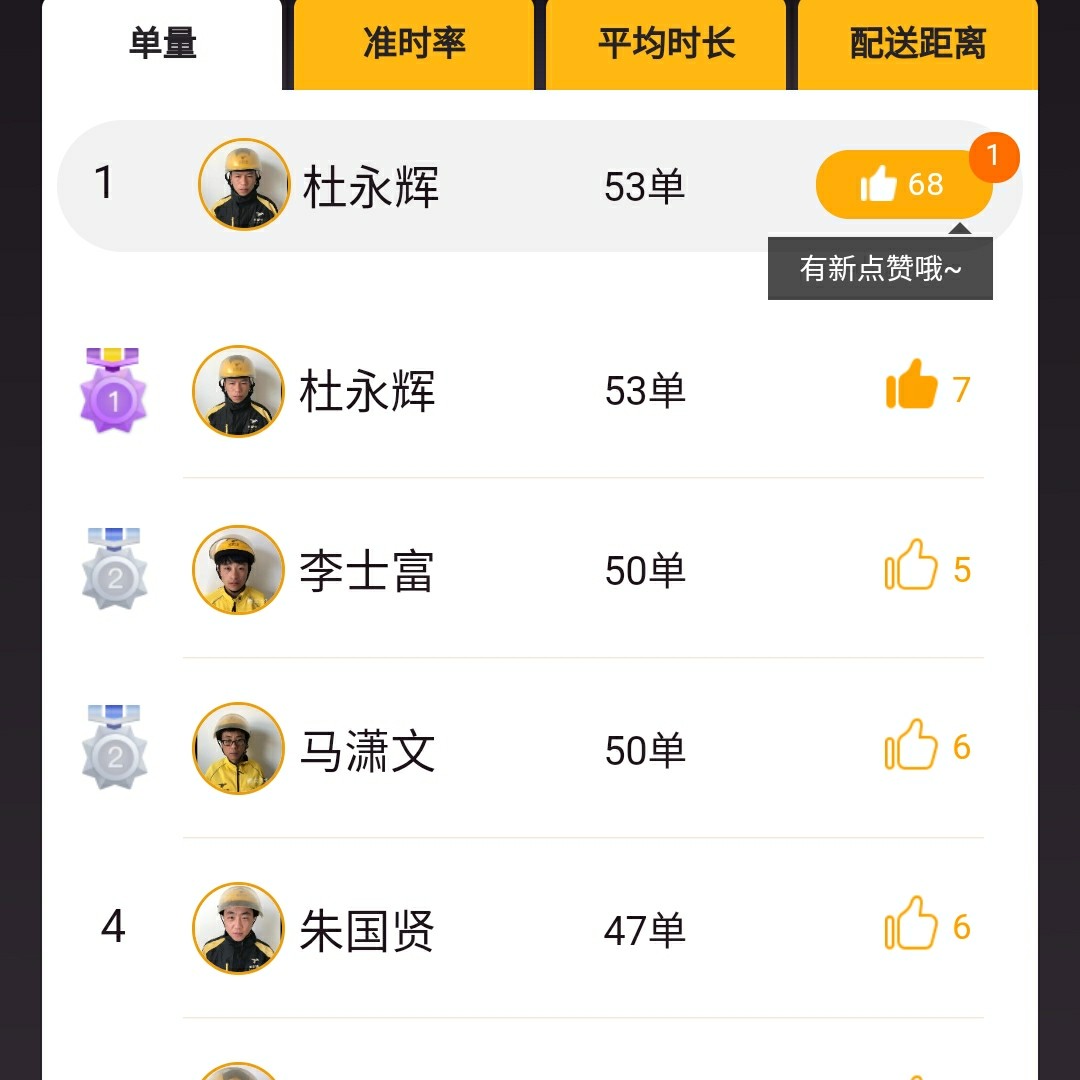
Task: Like 马潇文's ranking entry
Action: pos(912,748)
